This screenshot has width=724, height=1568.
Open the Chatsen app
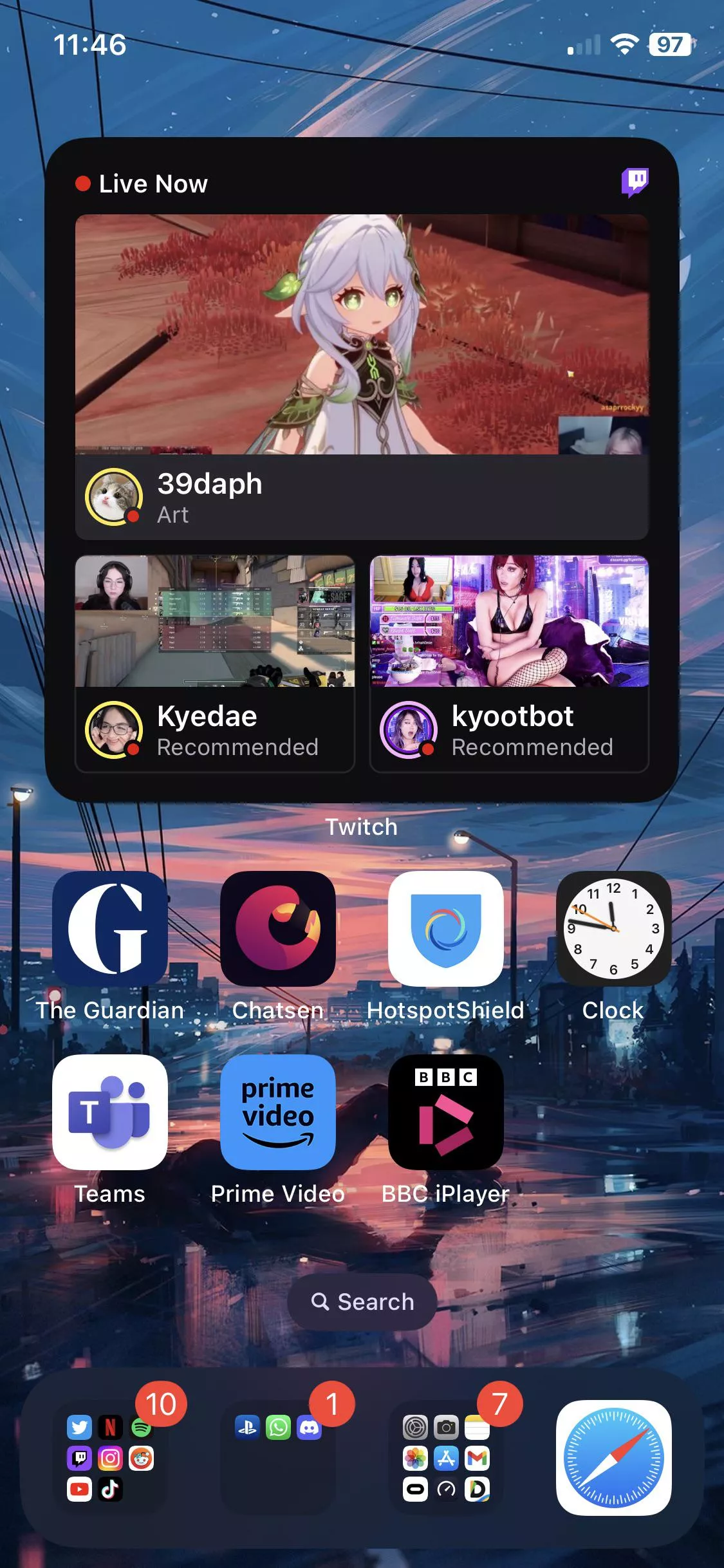pyautogui.click(x=279, y=928)
